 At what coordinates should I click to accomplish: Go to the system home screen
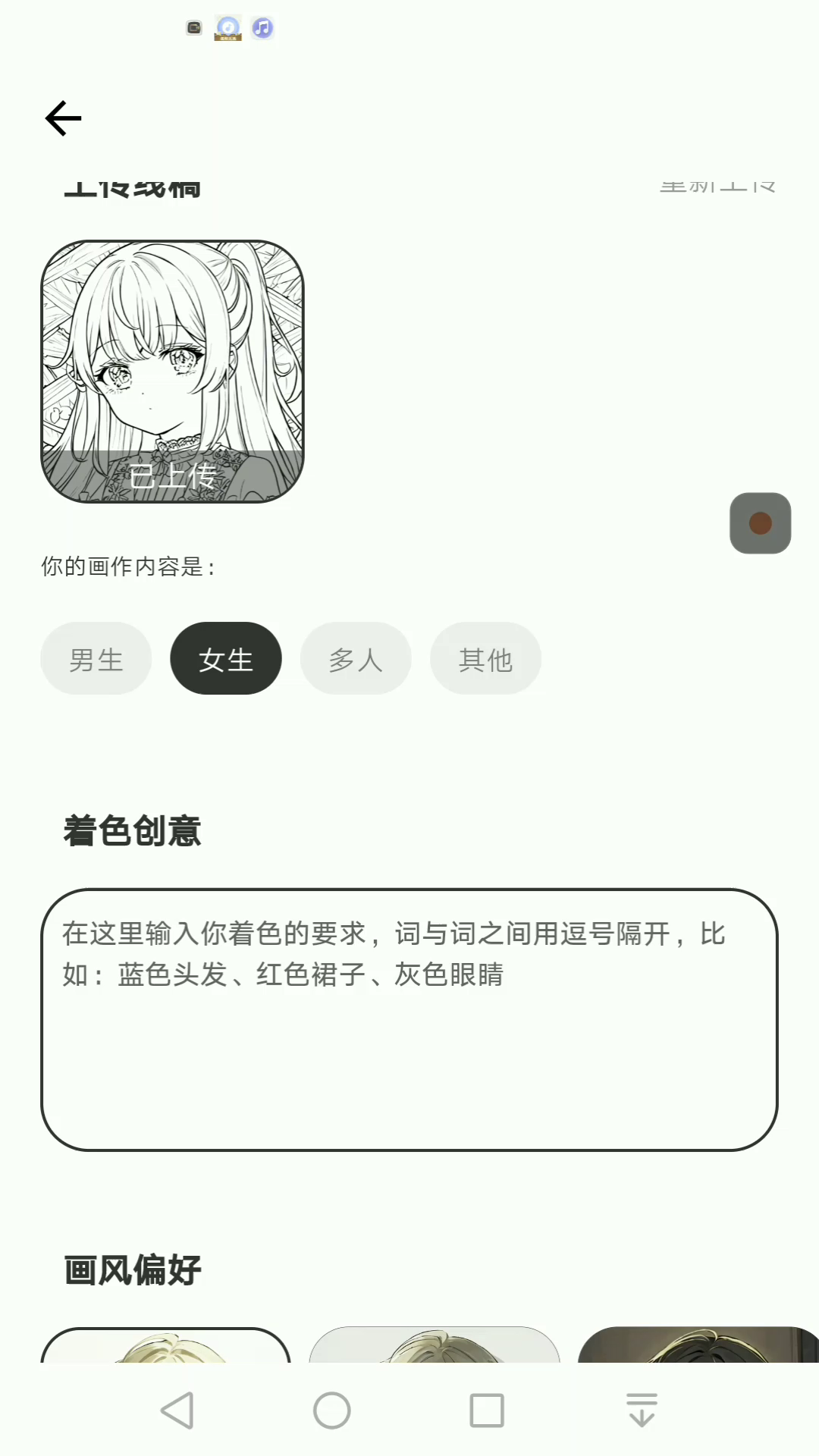pos(332,1410)
